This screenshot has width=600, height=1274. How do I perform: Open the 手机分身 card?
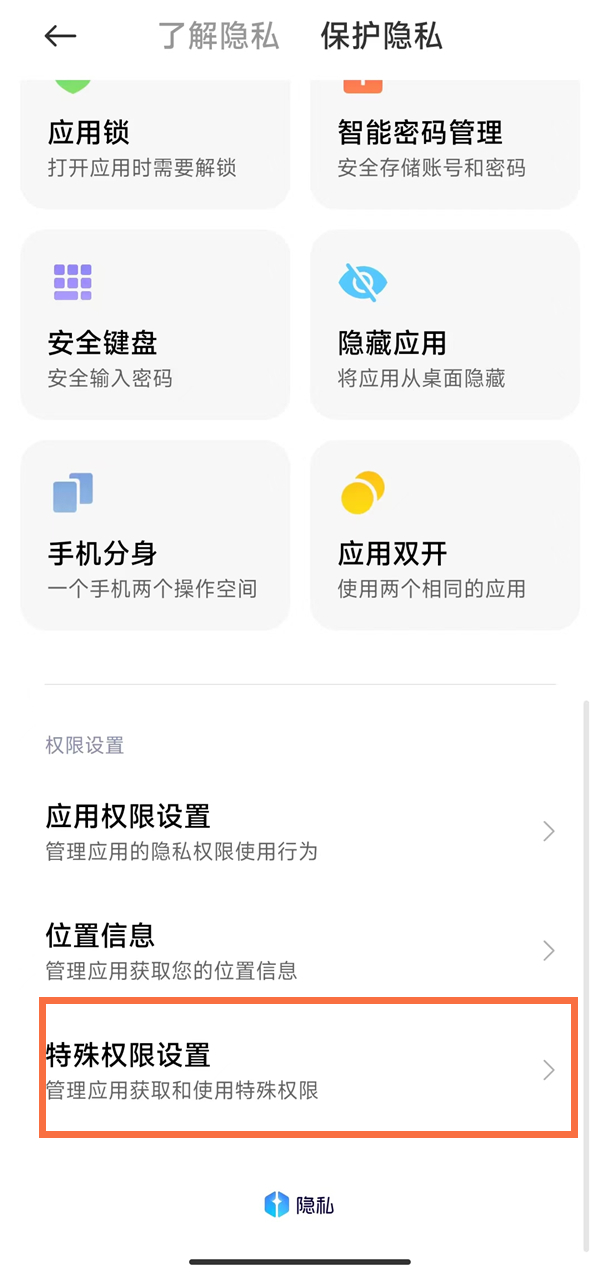(155, 535)
